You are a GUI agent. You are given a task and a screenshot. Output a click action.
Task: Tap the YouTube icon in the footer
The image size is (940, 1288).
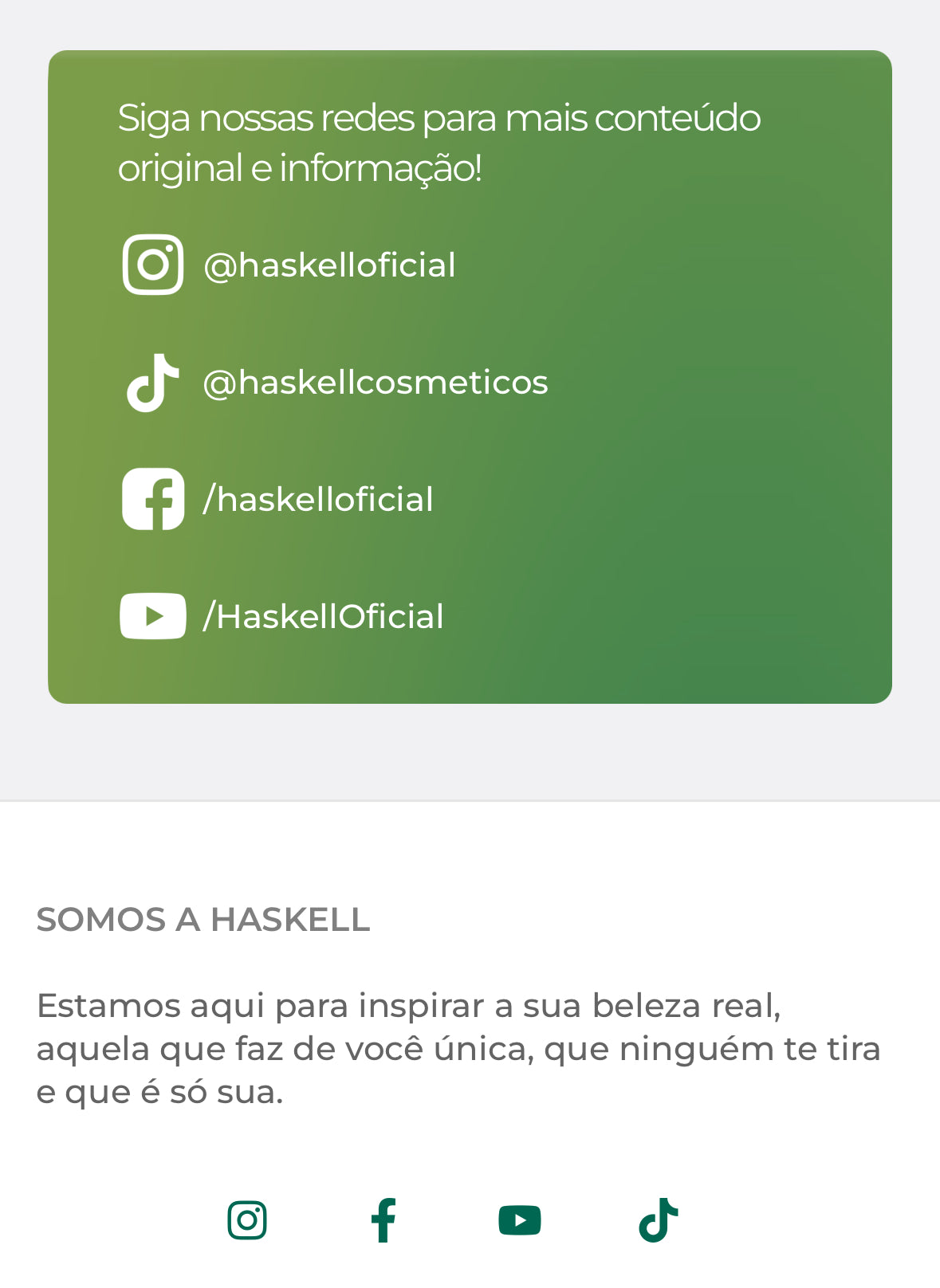pyautogui.click(x=520, y=1220)
